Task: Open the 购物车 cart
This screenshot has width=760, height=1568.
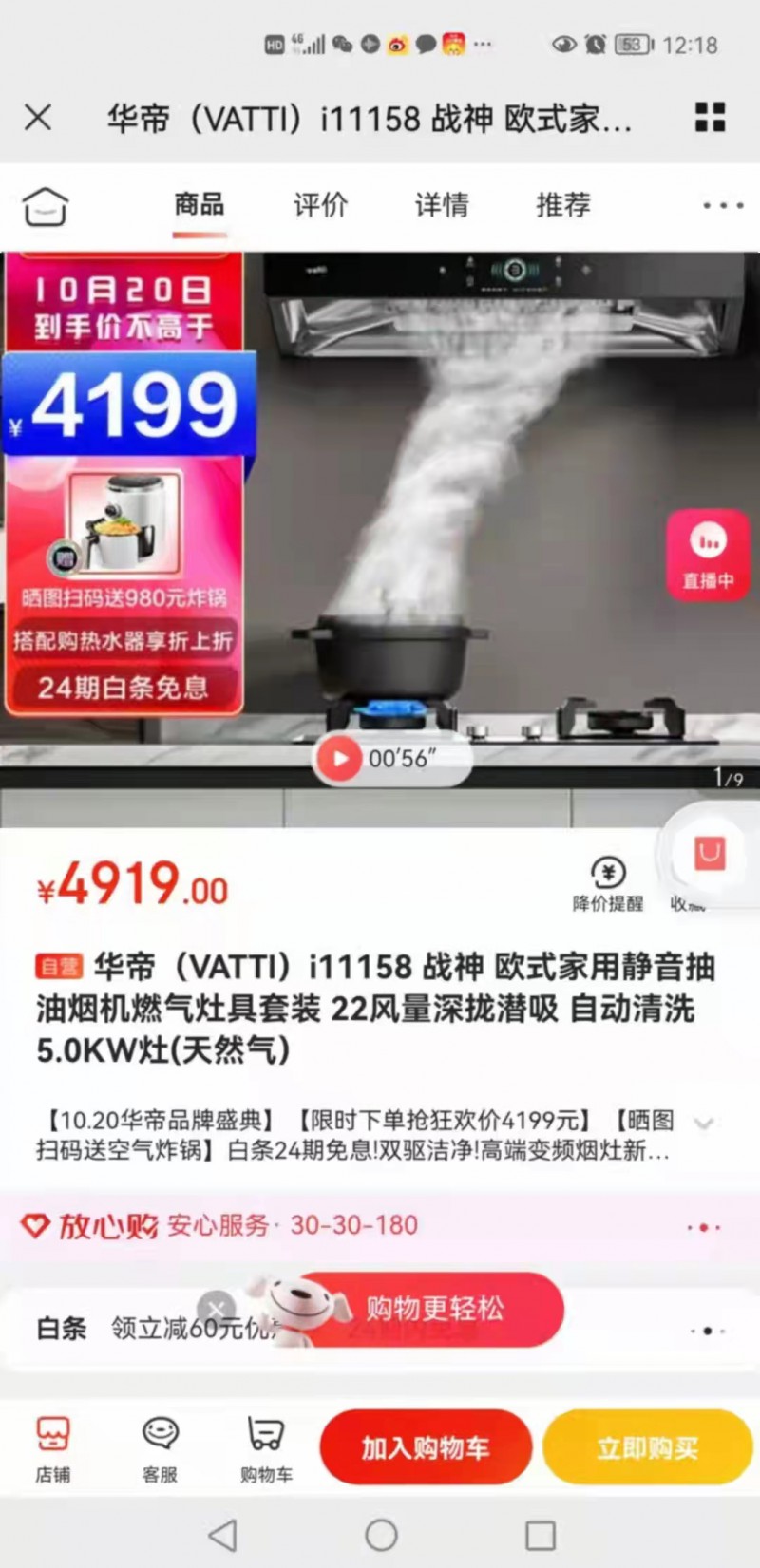Action: coord(266,1449)
